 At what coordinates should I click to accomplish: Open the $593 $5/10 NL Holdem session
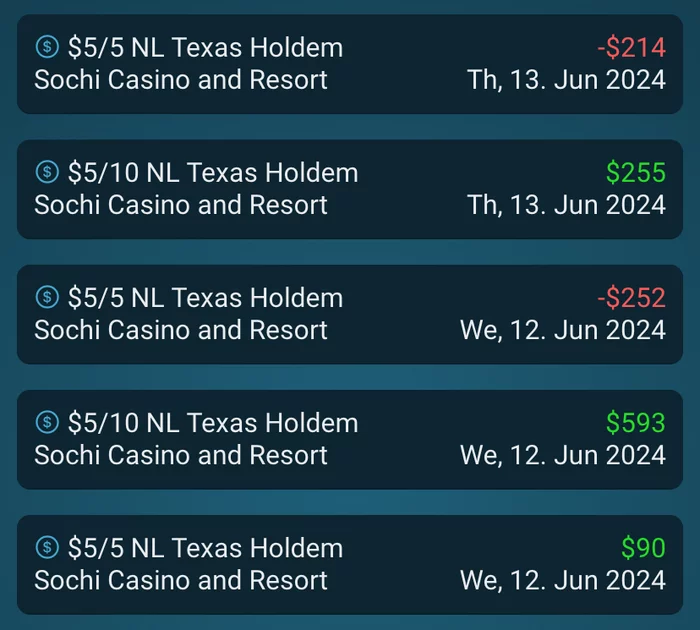click(x=349, y=438)
